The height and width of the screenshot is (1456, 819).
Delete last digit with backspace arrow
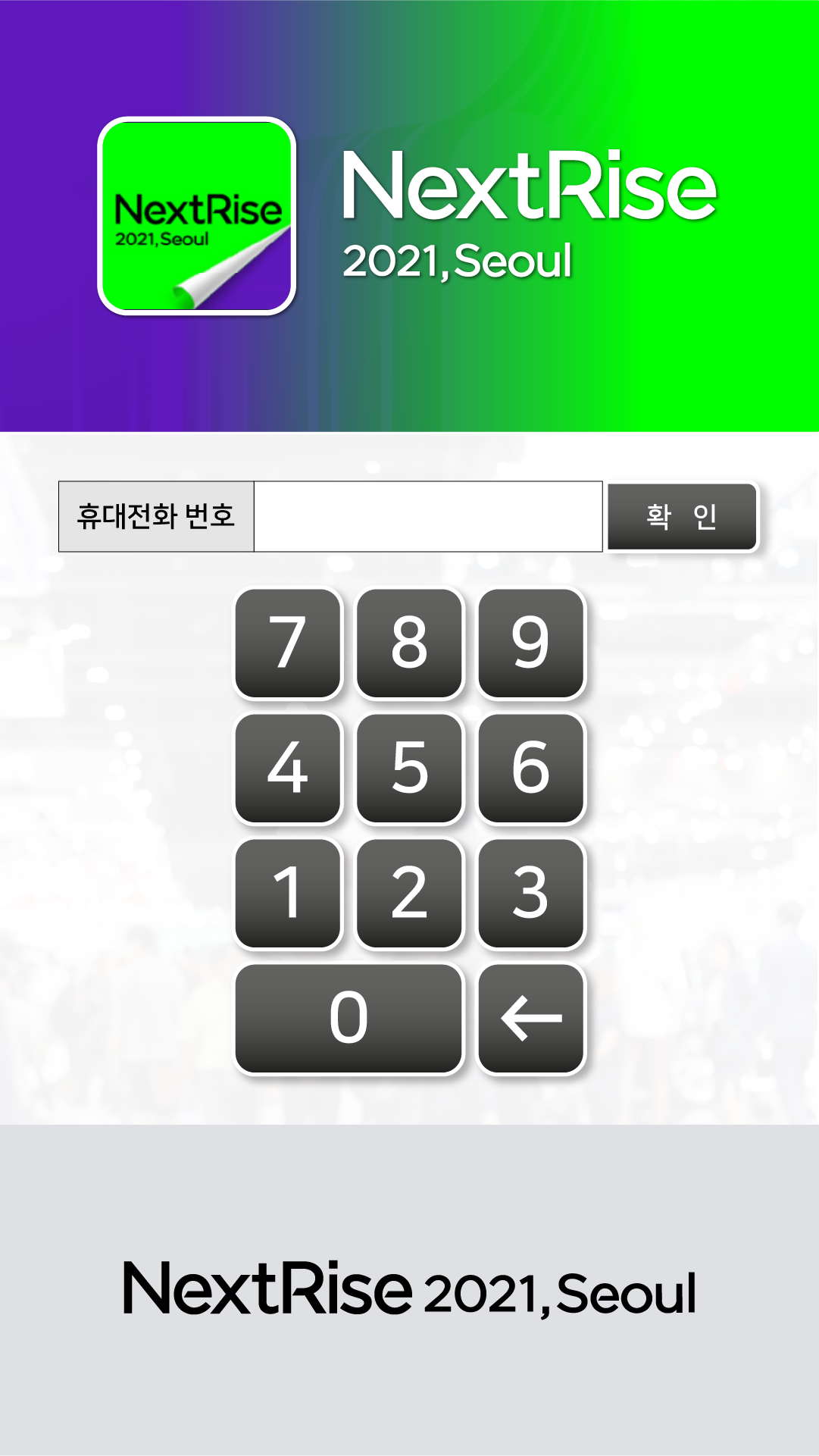click(530, 1018)
